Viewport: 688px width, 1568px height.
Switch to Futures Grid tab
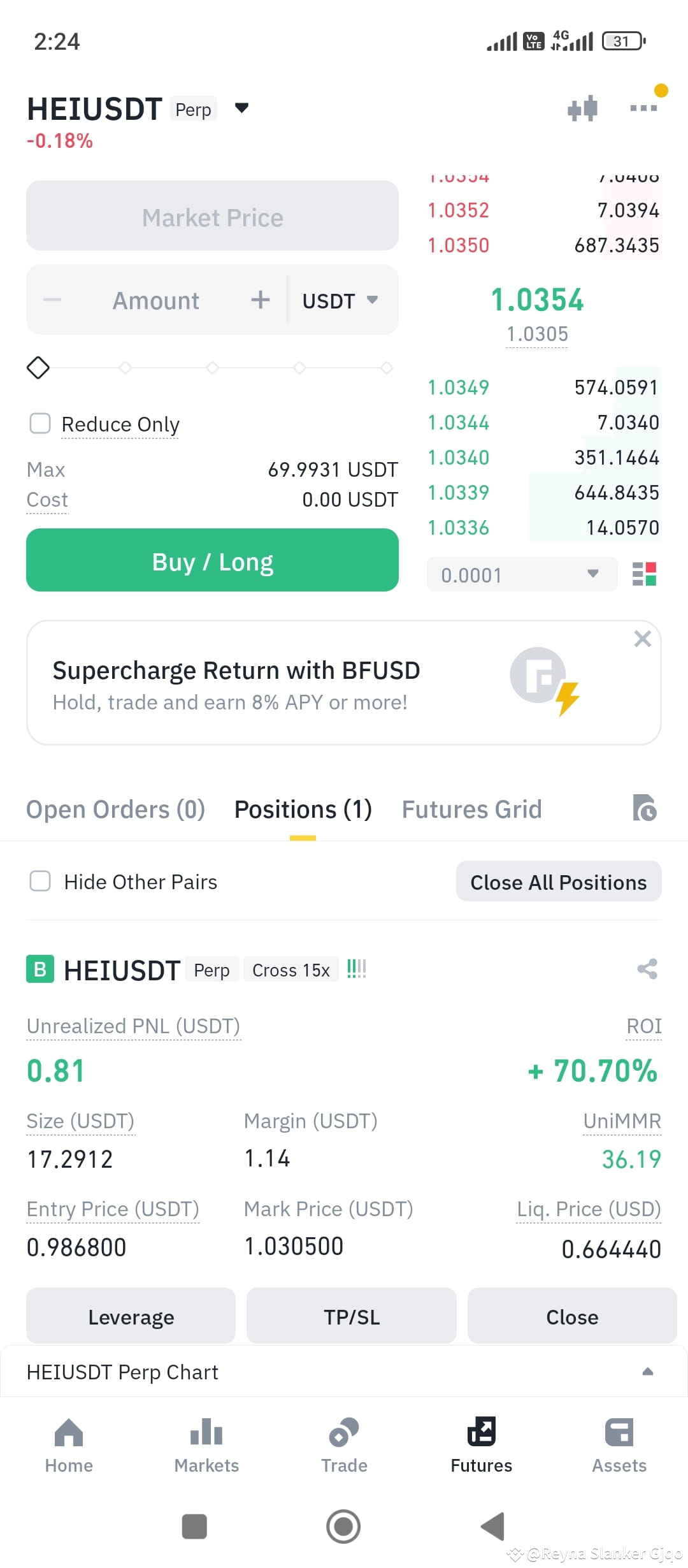(x=471, y=809)
